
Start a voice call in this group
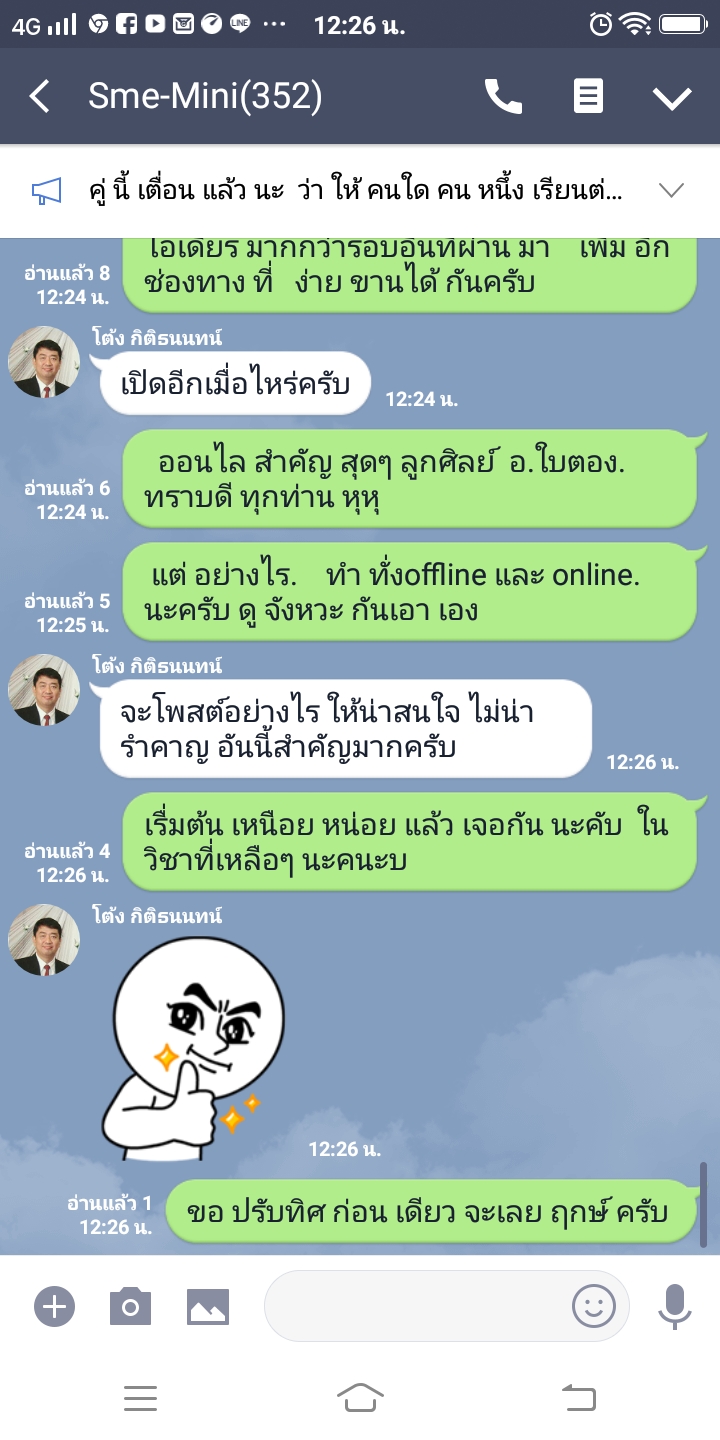[x=503, y=97]
